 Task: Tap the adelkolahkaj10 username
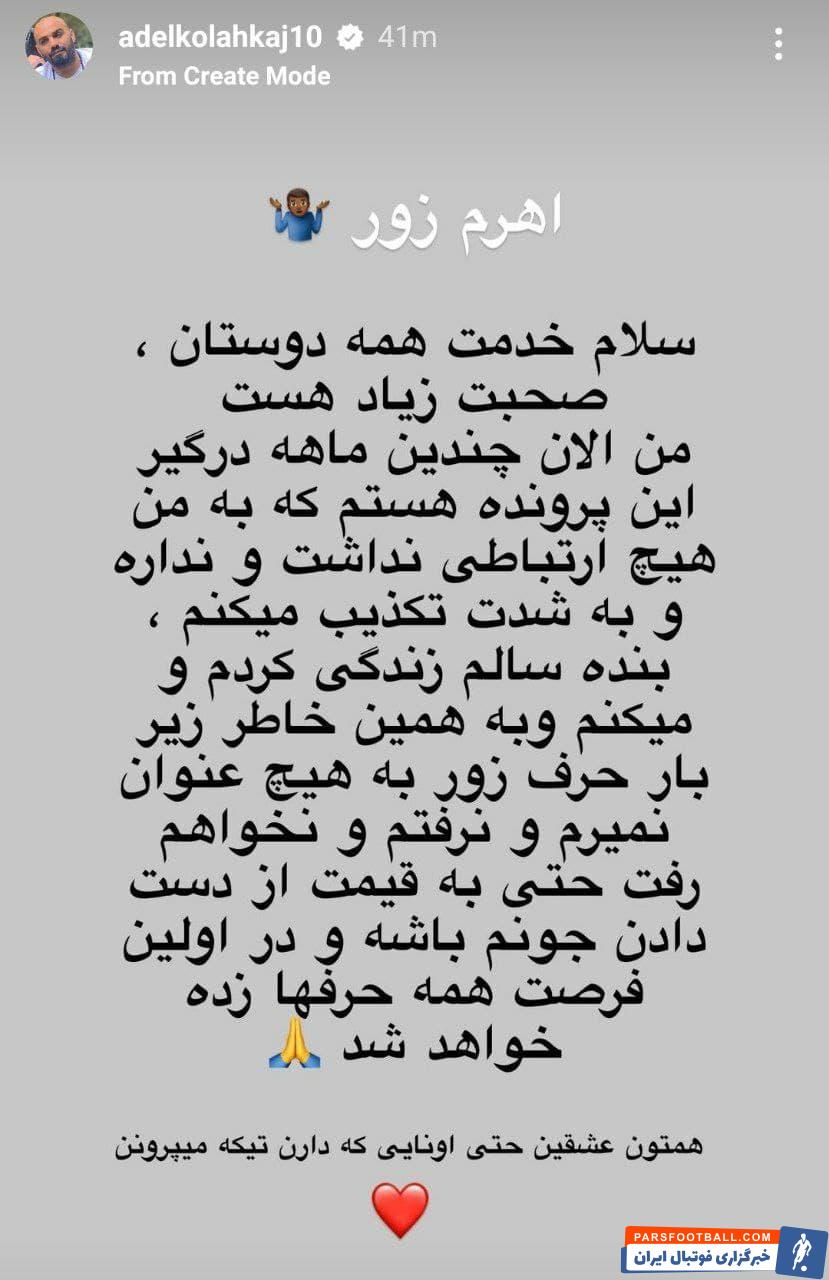pos(220,38)
